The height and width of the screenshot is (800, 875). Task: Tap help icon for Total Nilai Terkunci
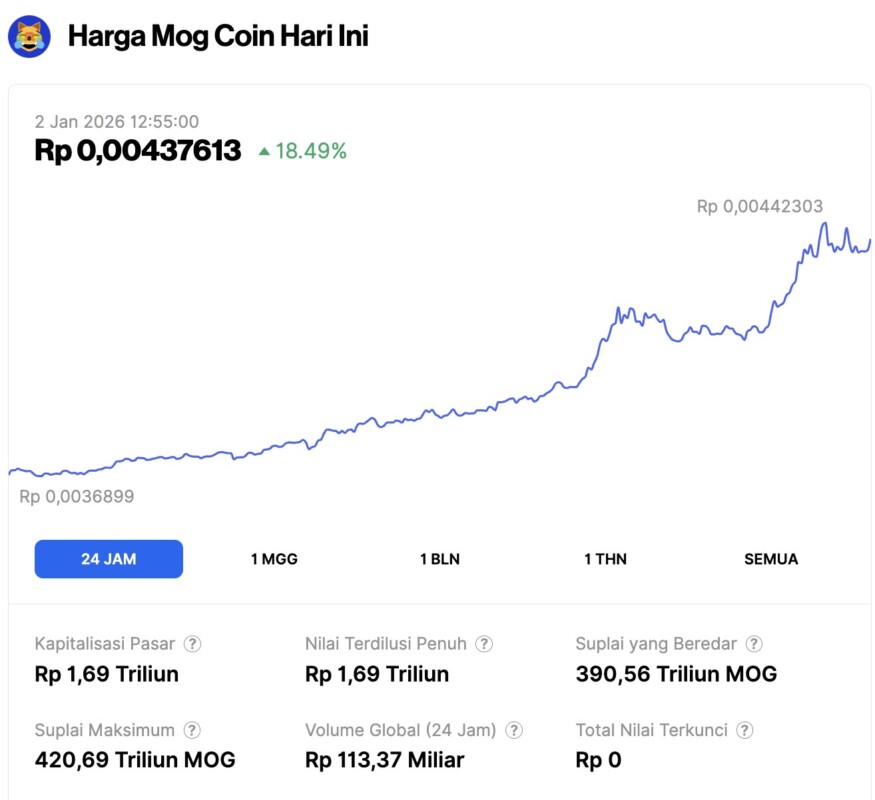click(745, 731)
